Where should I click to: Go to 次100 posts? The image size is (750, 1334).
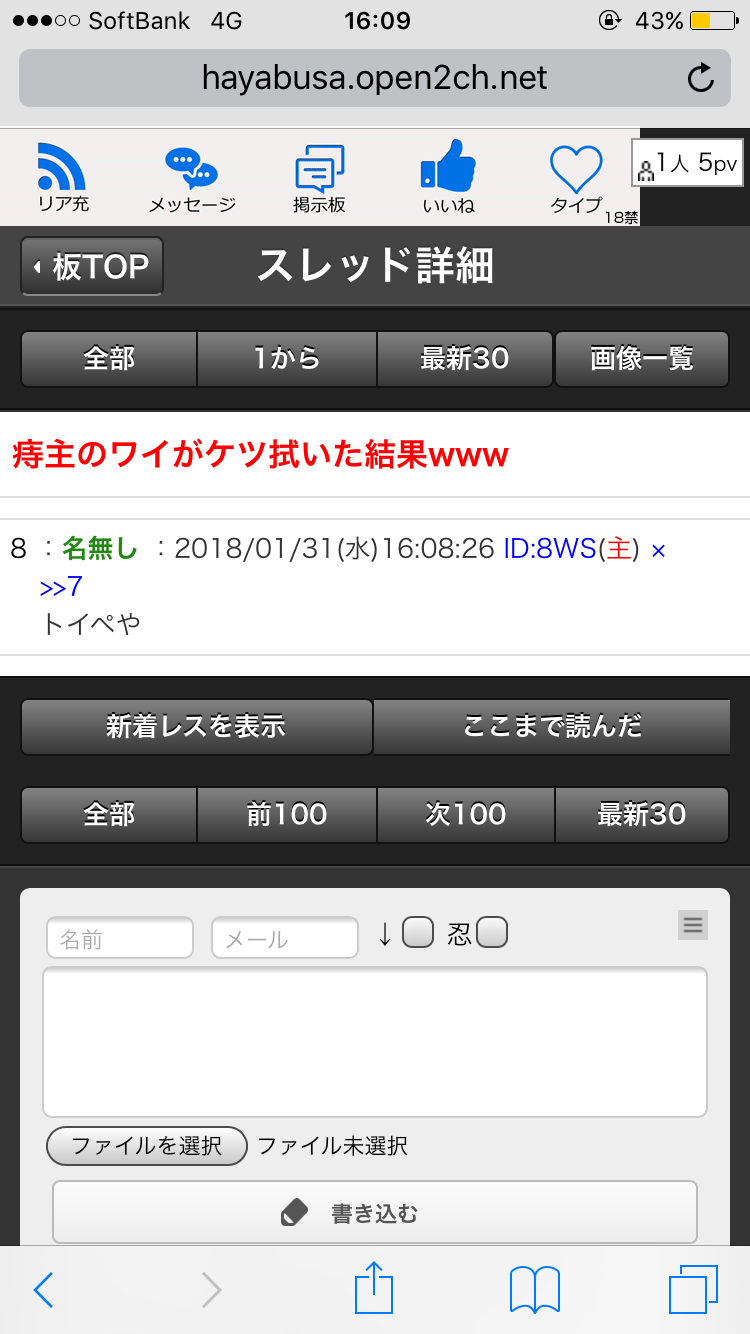click(465, 814)
